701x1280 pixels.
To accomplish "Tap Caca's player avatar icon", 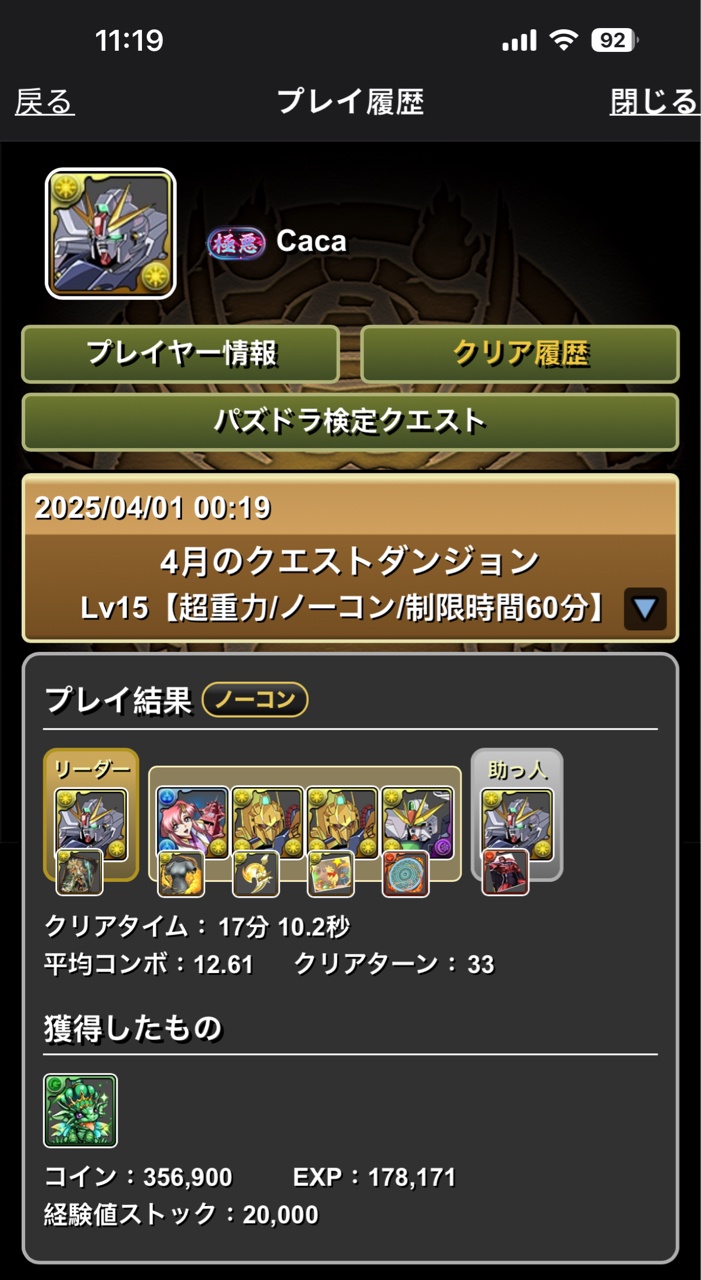I will coord(110,233).
